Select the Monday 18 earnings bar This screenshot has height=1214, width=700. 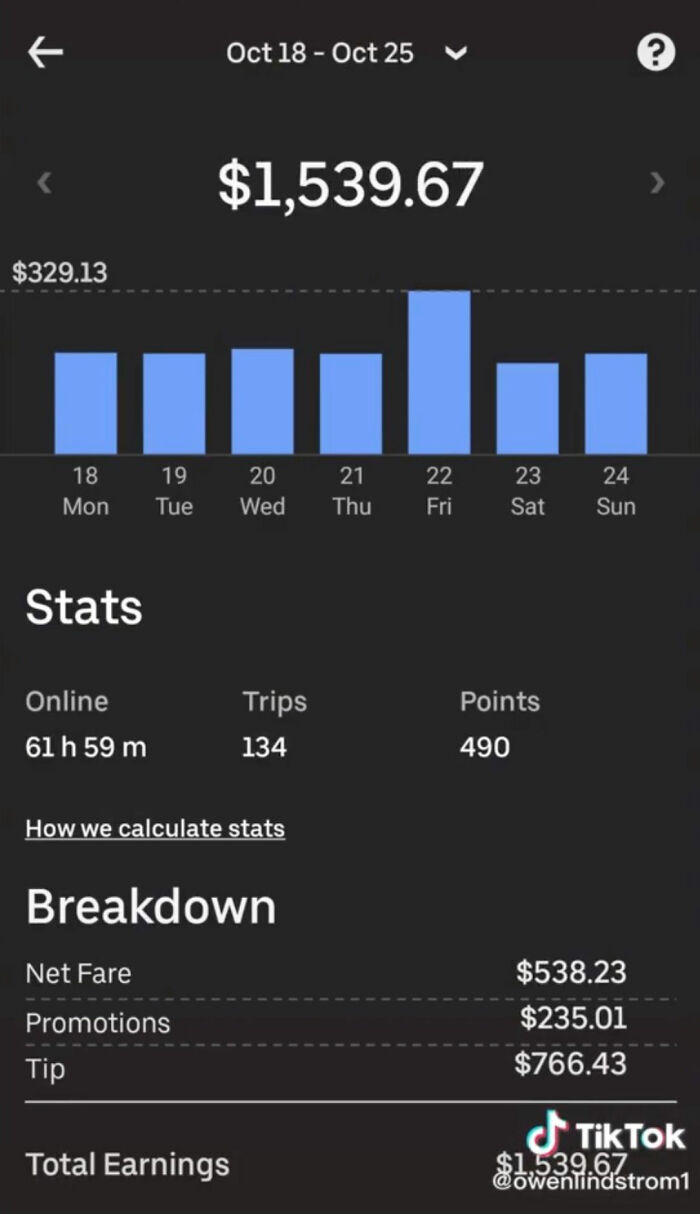point(85,403)
